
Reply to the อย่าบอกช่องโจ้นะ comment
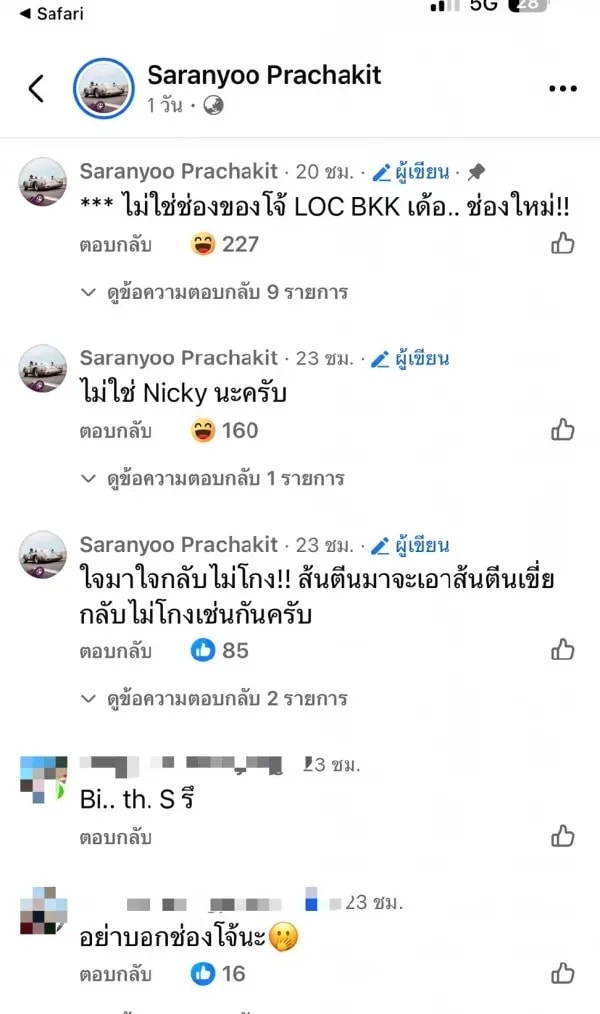pyautogui.click(x=115, y=974)
